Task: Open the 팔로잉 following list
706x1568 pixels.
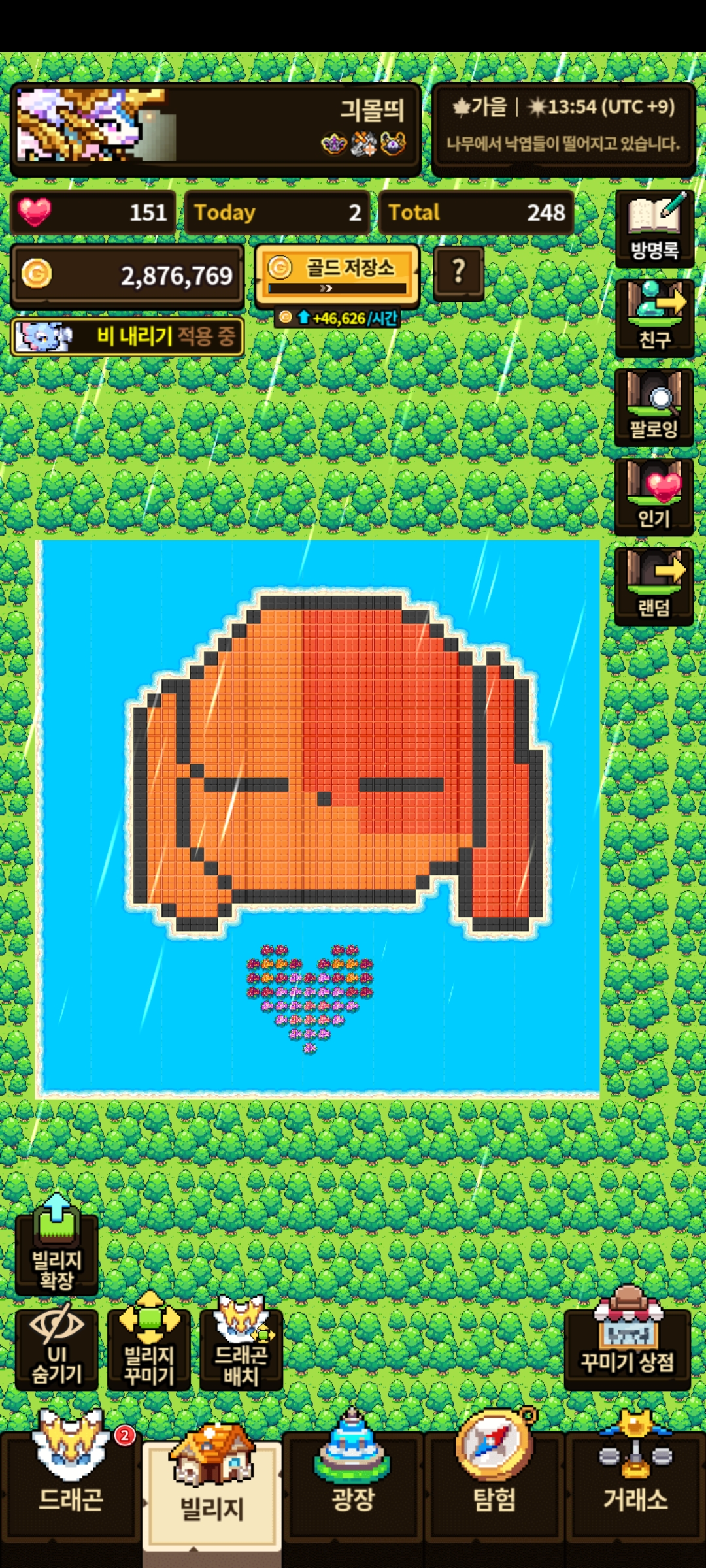Action: 654,408
